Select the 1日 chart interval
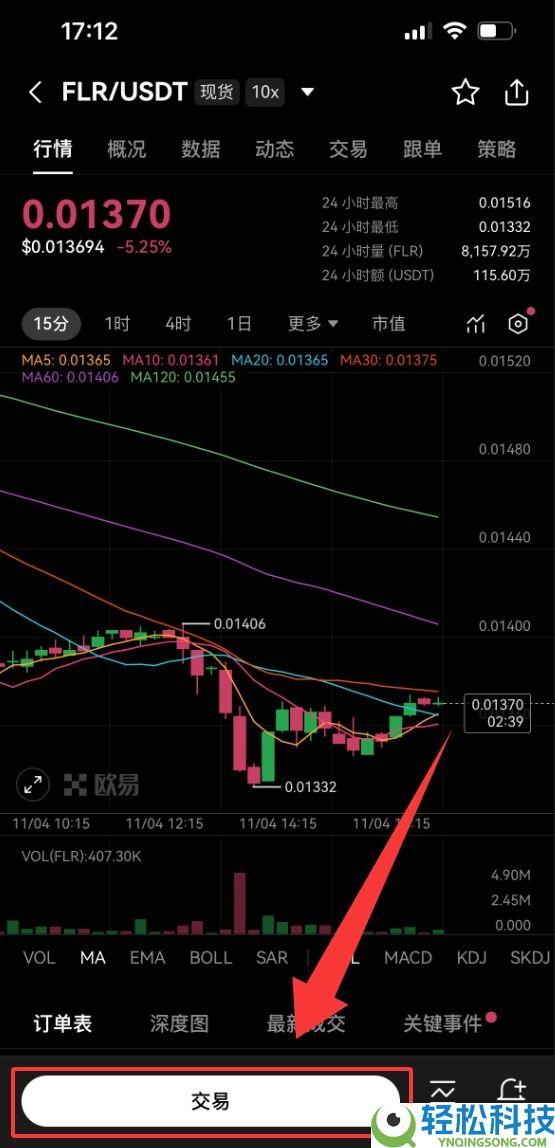Viewport: 555px width, 1148px height. [x=239, y=324]
